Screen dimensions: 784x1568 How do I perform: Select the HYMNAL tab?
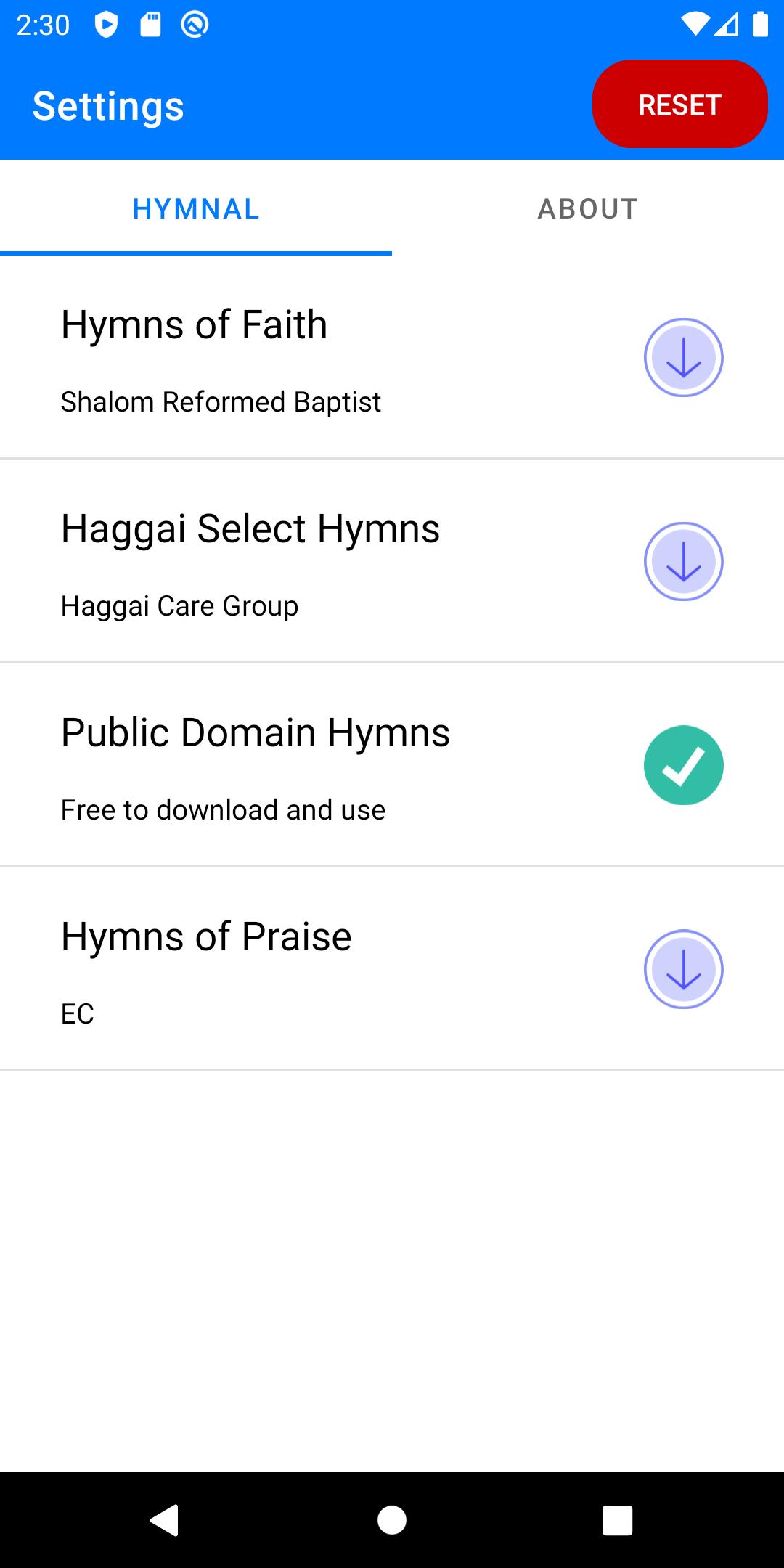(x=196, y=208)
